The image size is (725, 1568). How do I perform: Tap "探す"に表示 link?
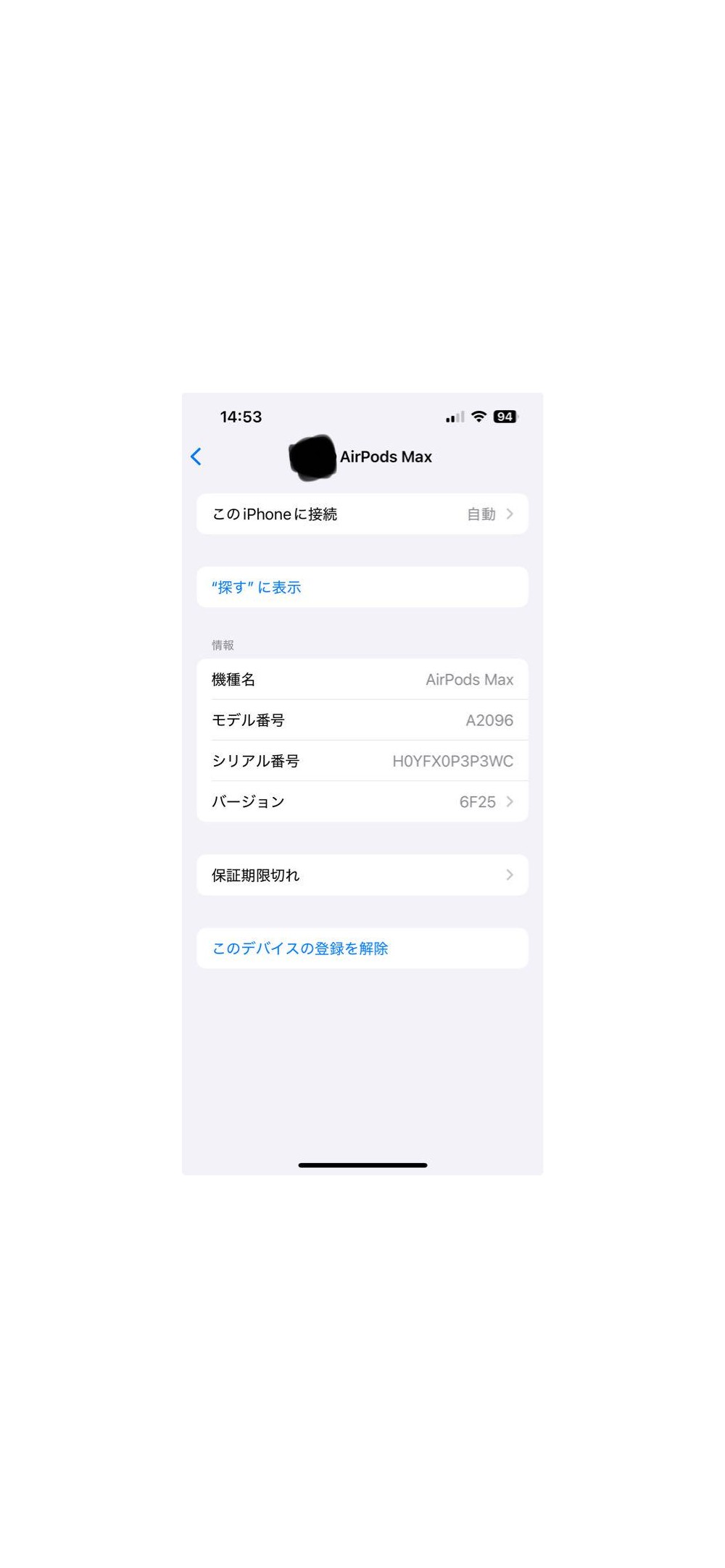pos(256,587)
